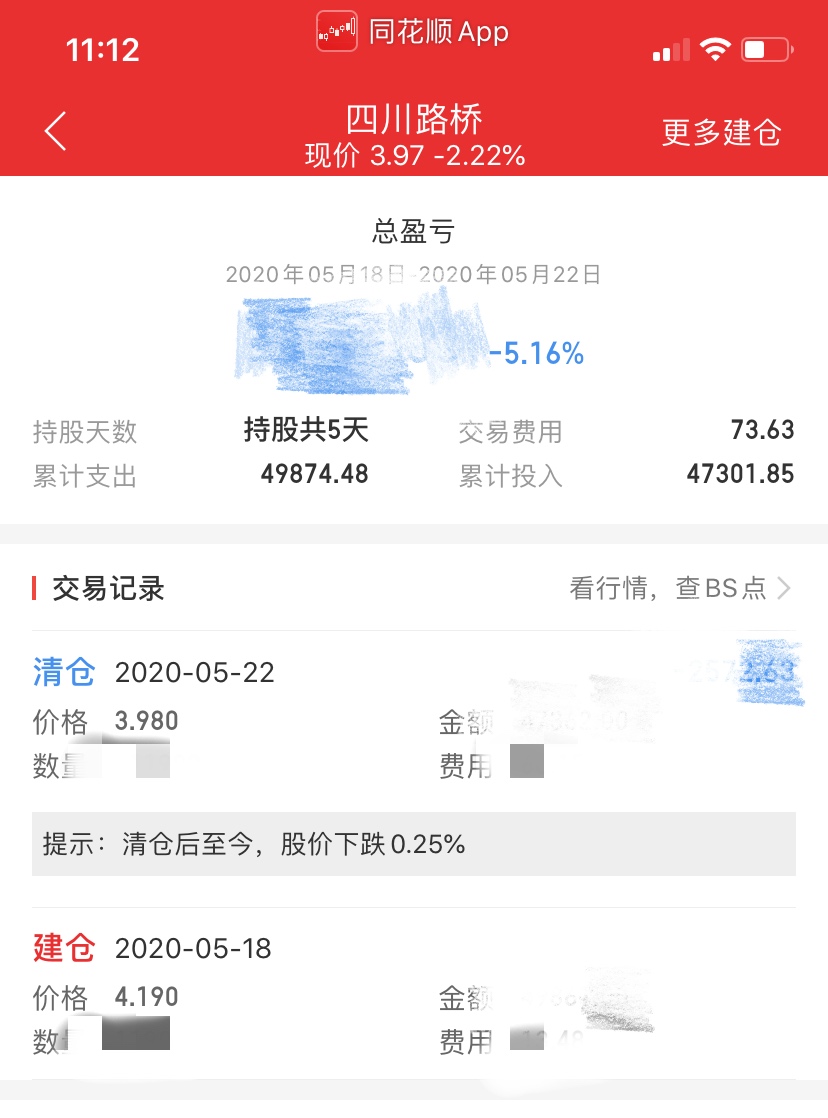
Task: Open the 看行情，查BS点 link
Action: [680, 588]
